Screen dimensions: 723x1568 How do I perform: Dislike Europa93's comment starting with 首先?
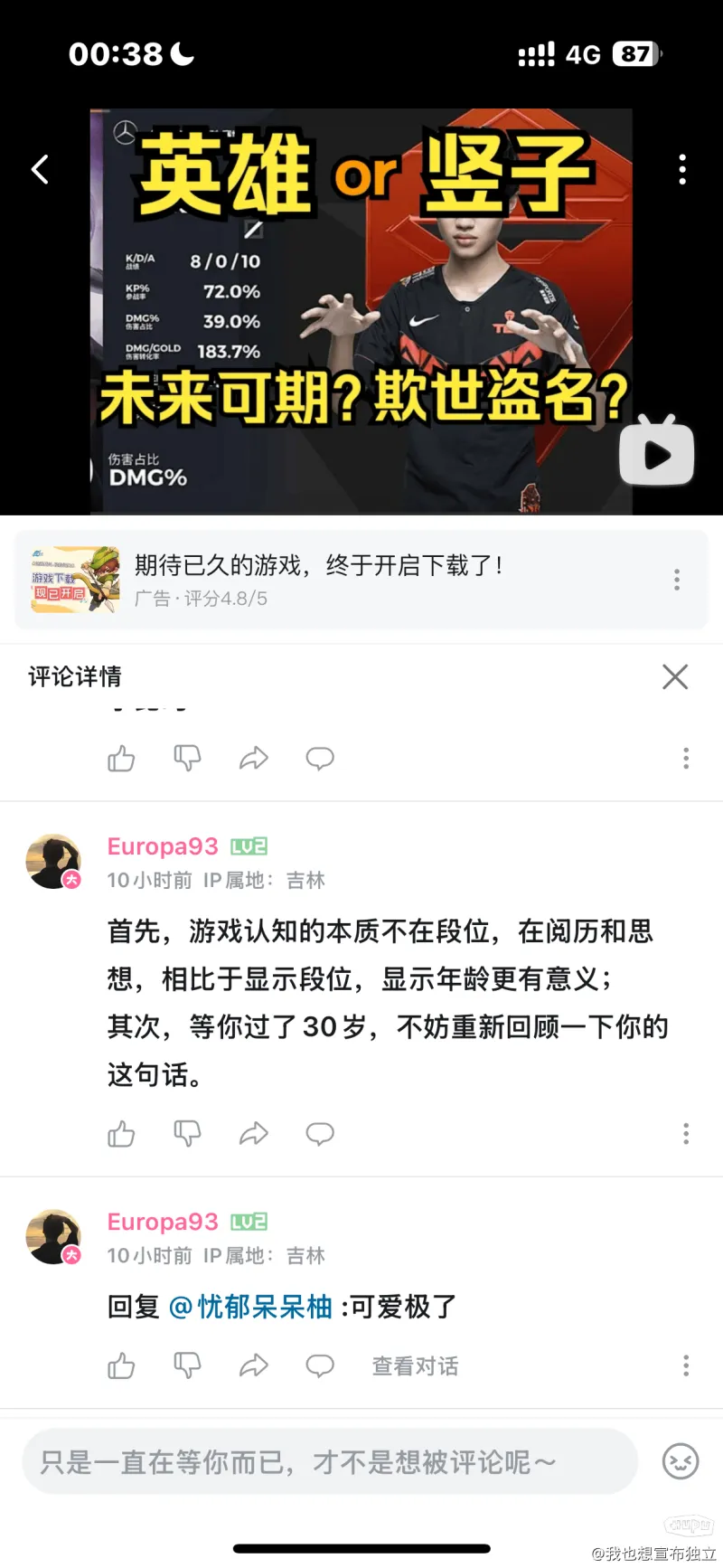click(x=187, y=1133)
